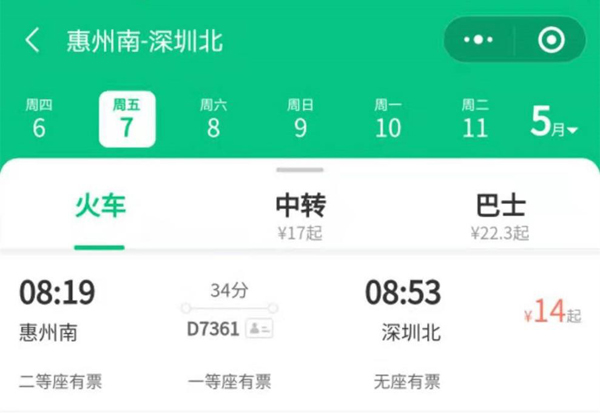
Task: Select Monday the 10th
Action: coord(387,118)
